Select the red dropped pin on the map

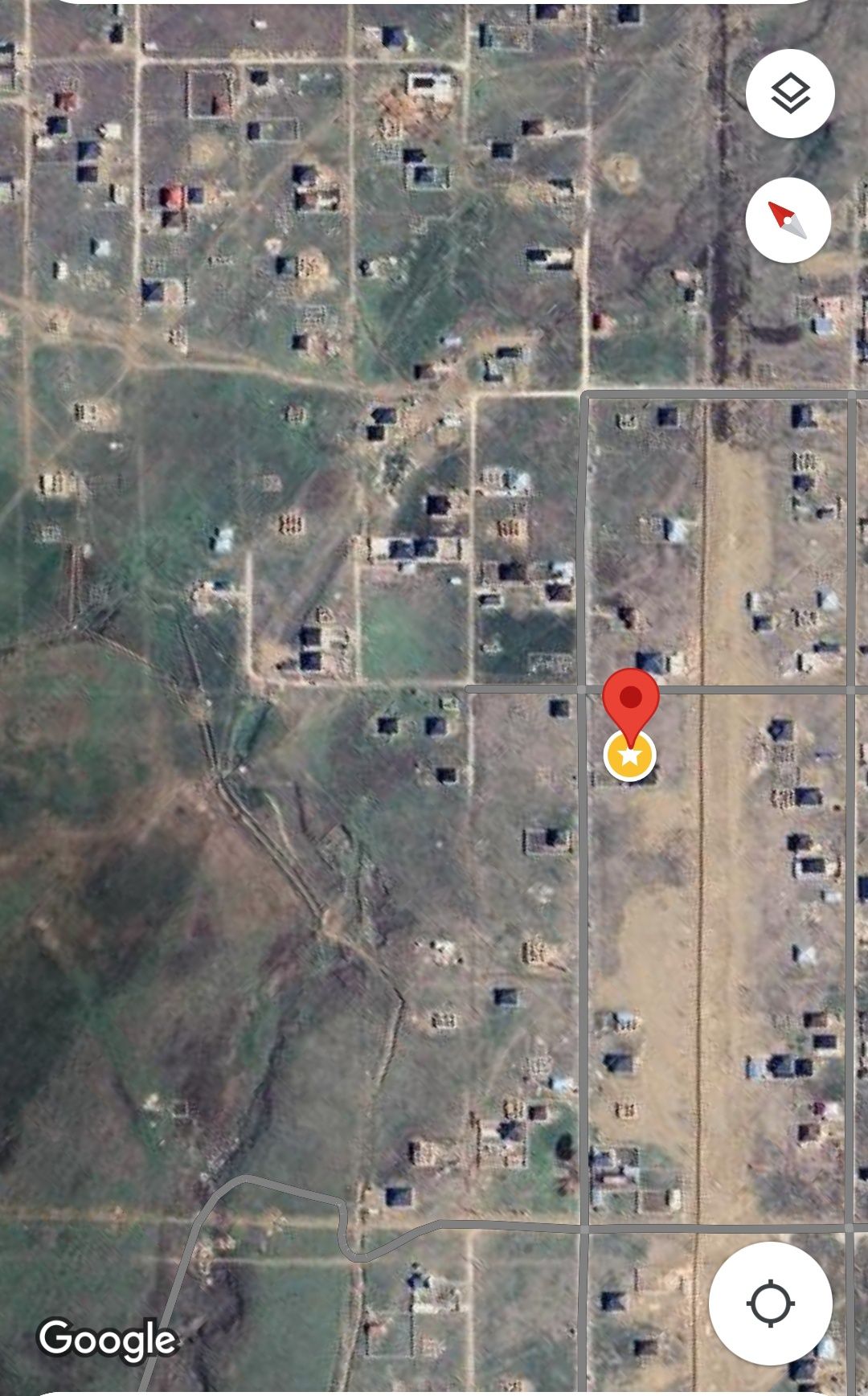[x=631, y=698]
